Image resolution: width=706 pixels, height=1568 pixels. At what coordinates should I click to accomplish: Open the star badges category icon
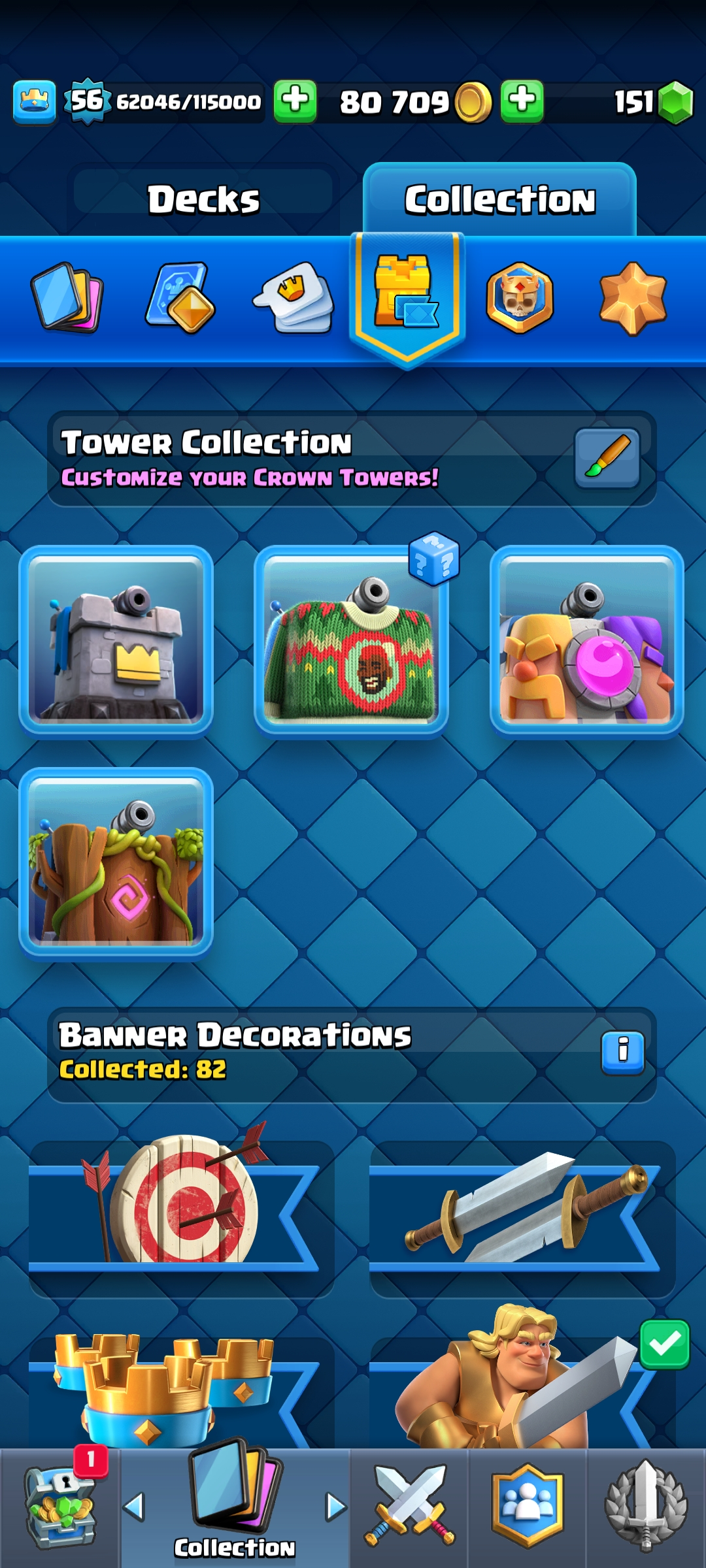click(633, 298)
